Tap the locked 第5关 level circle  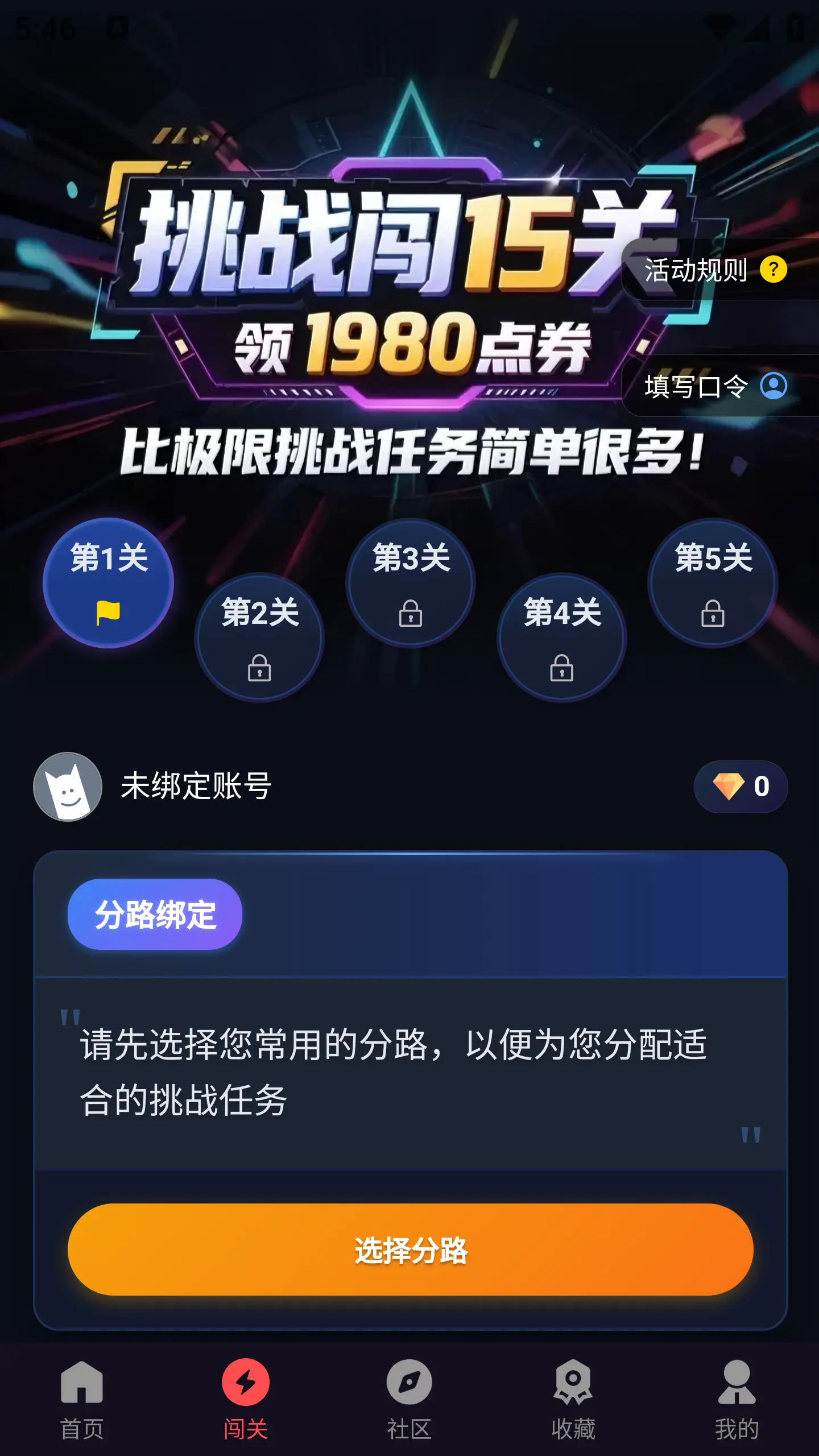(713, 586)
